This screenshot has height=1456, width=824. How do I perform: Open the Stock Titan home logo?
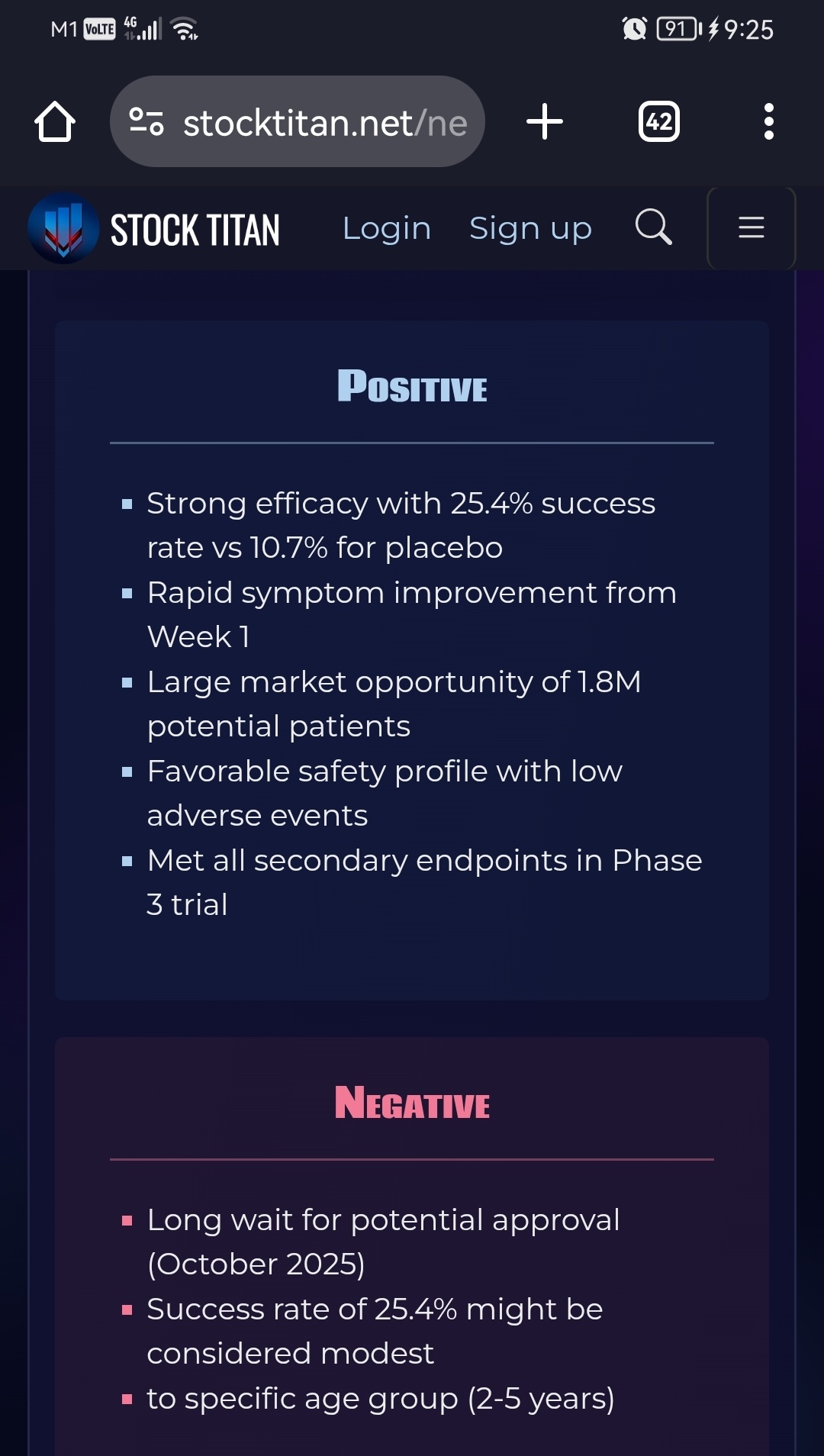tap(154, 228)
